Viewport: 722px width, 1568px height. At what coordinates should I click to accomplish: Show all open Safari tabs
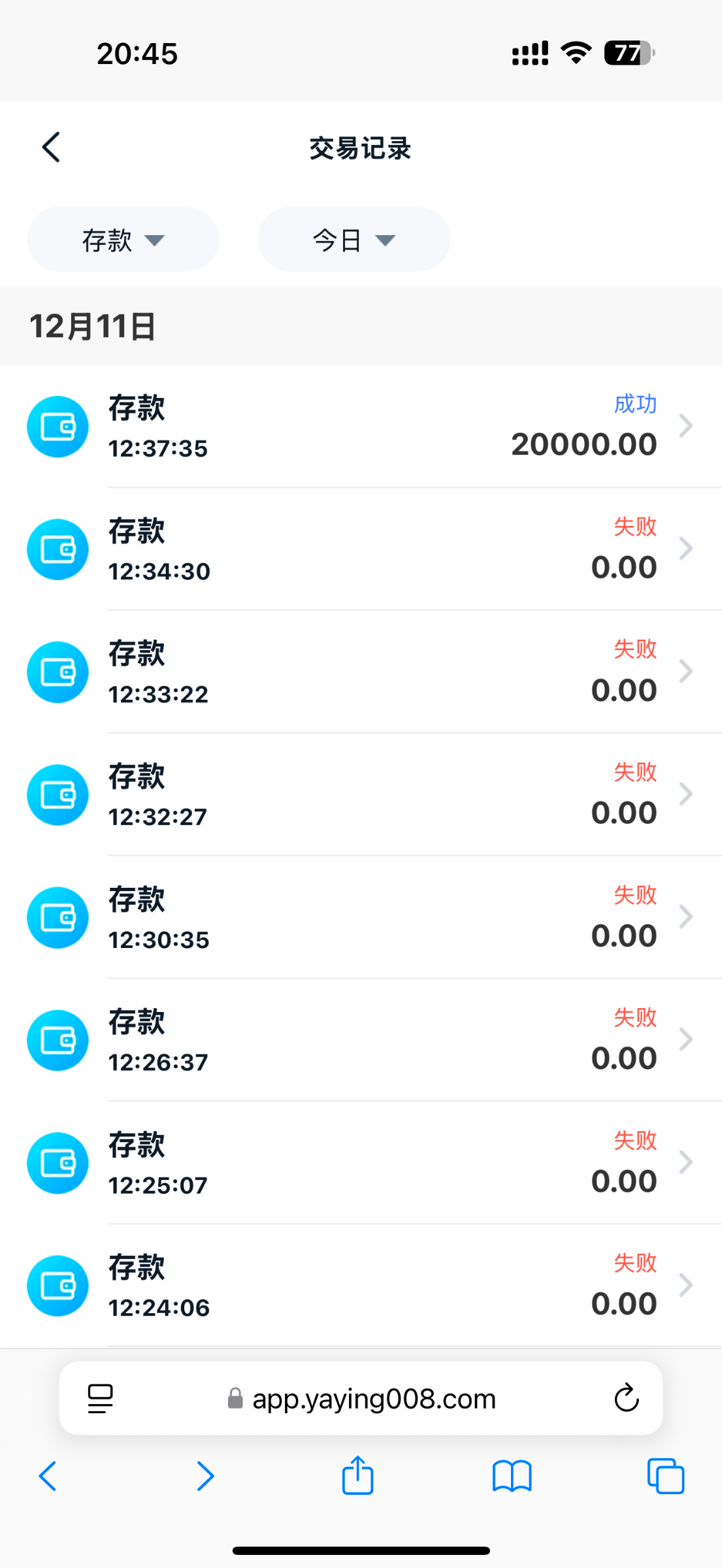point(665,1476)
